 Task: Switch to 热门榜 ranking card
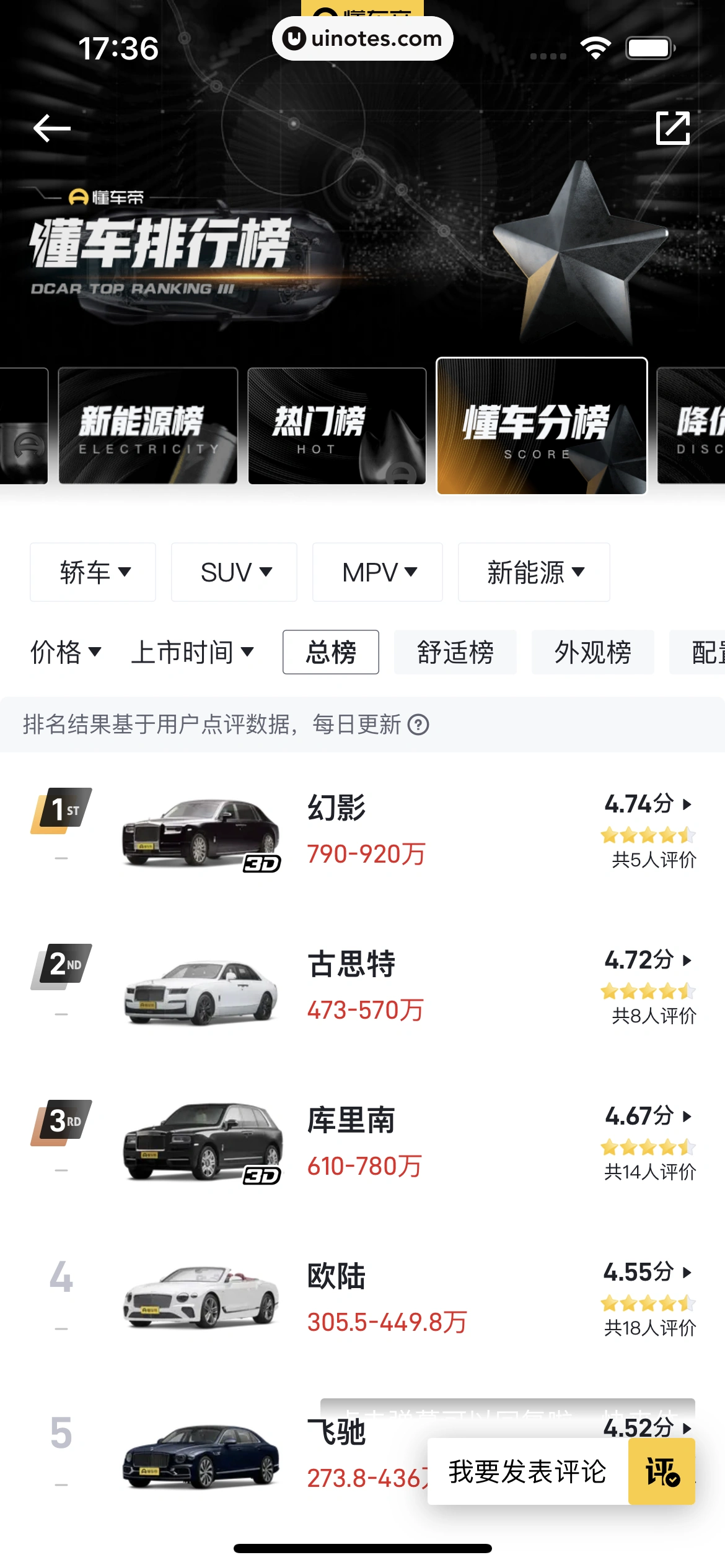[336, 426]
